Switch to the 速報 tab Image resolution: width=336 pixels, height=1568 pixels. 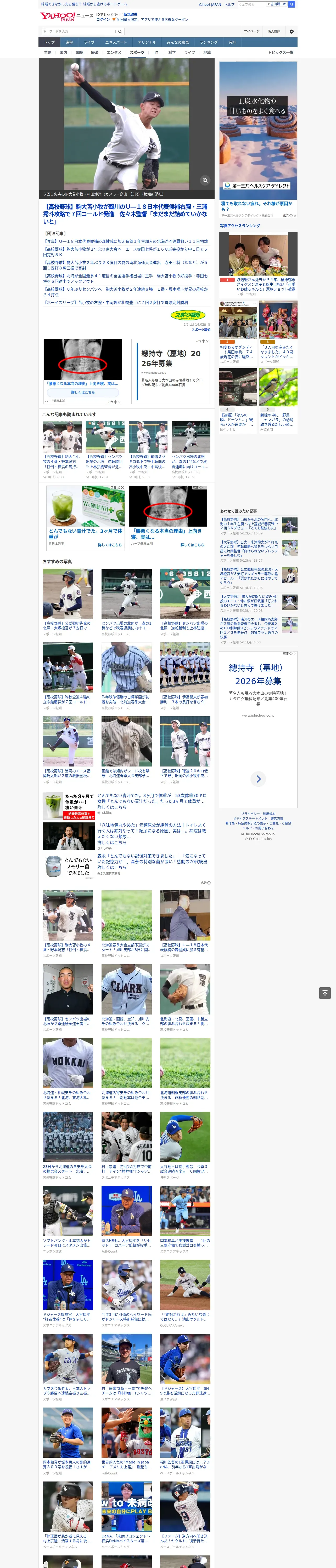click(x=69, y=43)
